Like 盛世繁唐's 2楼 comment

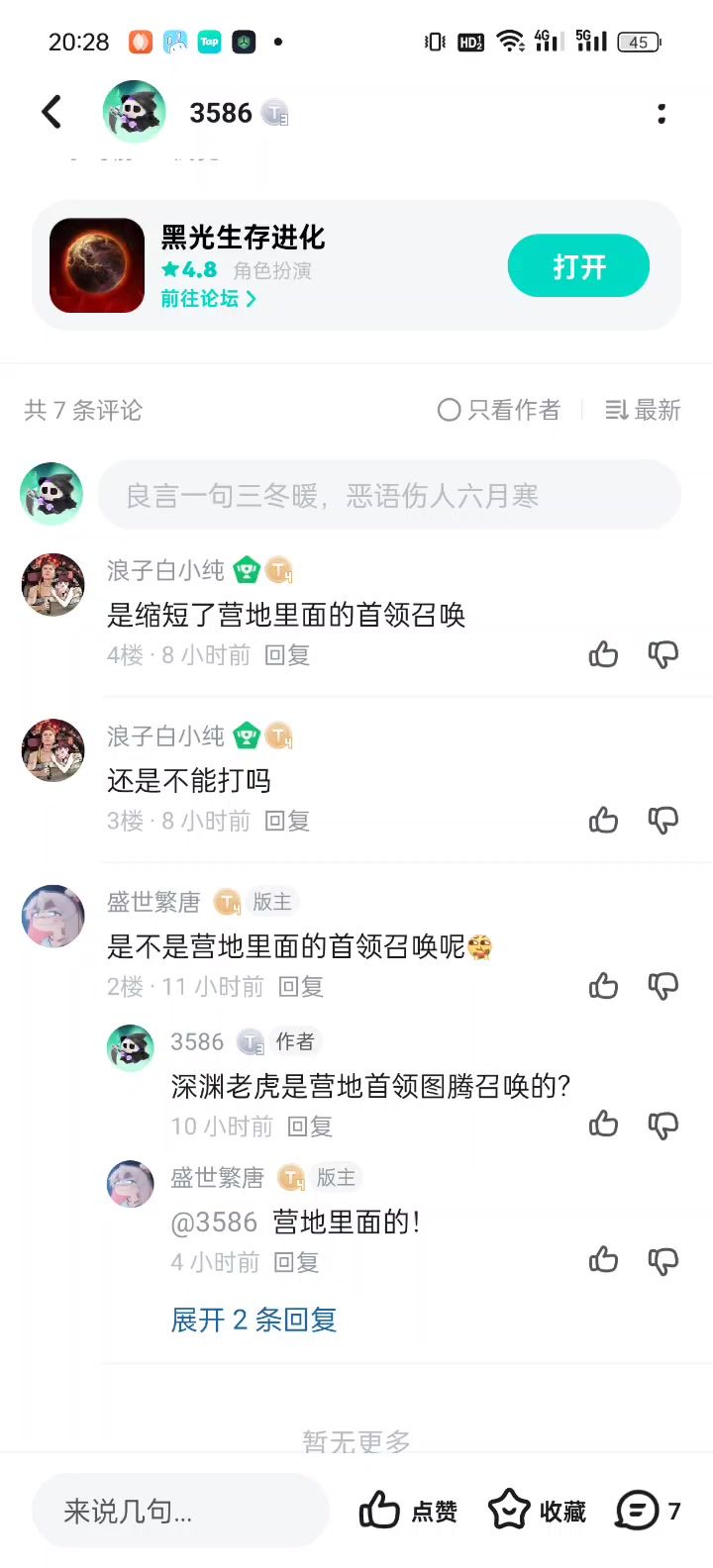[603, 986]
